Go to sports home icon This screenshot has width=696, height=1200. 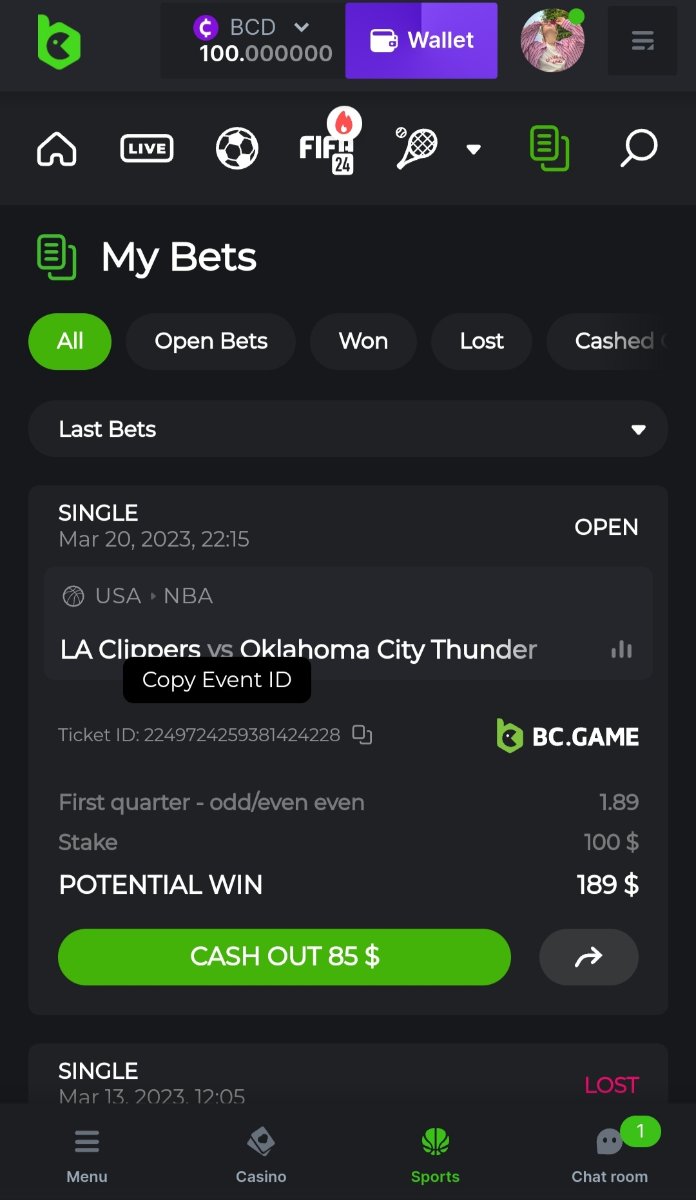[57, 149]
